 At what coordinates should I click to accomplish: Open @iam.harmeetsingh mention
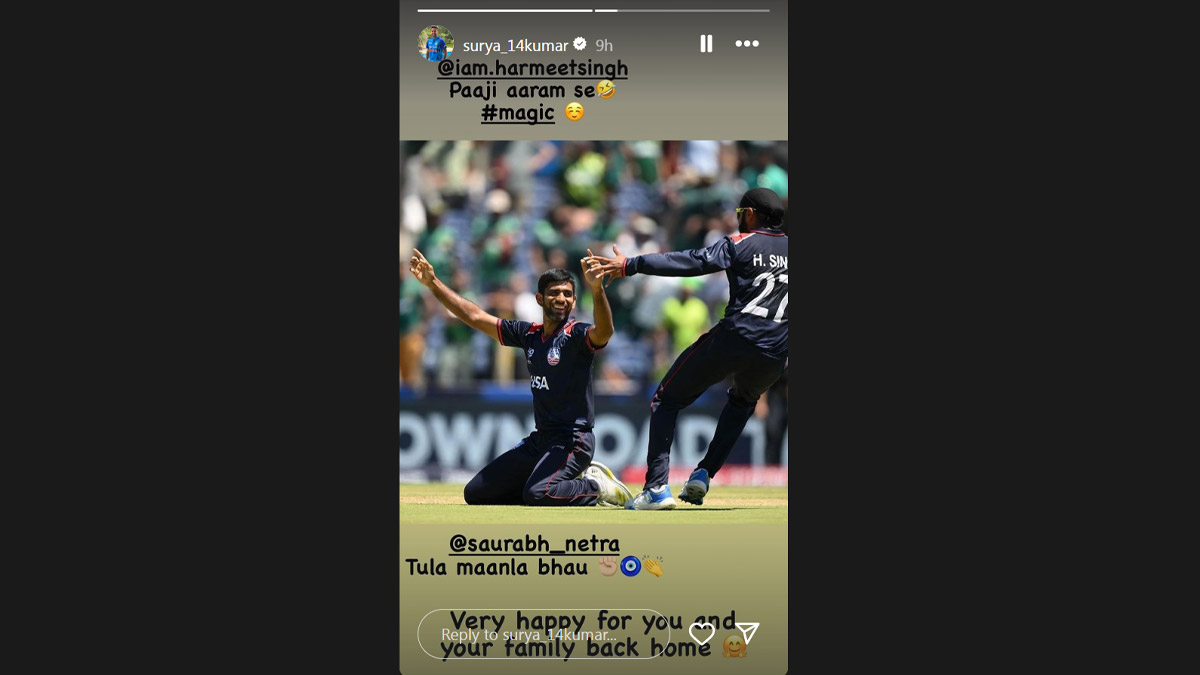(532, 68)
